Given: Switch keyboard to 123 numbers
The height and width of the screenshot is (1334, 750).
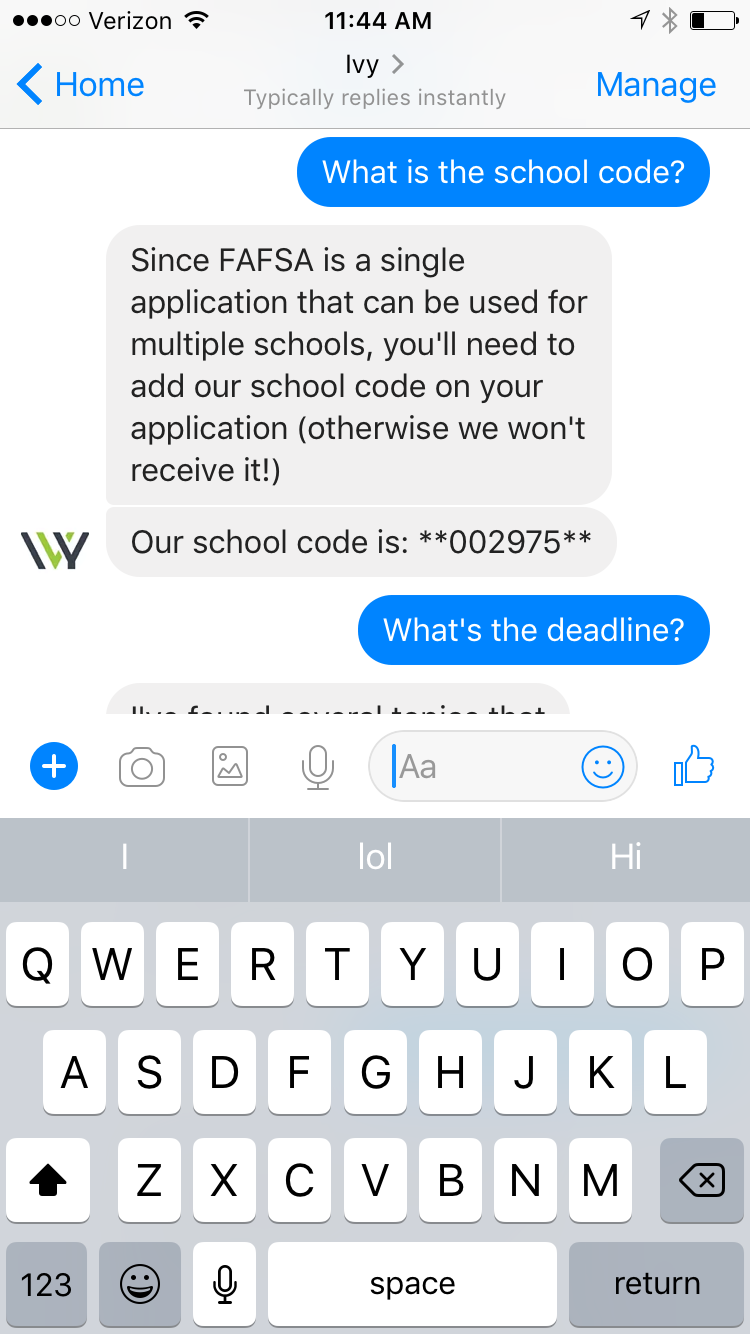Looking at the screenshot, I should (46, 1284).
